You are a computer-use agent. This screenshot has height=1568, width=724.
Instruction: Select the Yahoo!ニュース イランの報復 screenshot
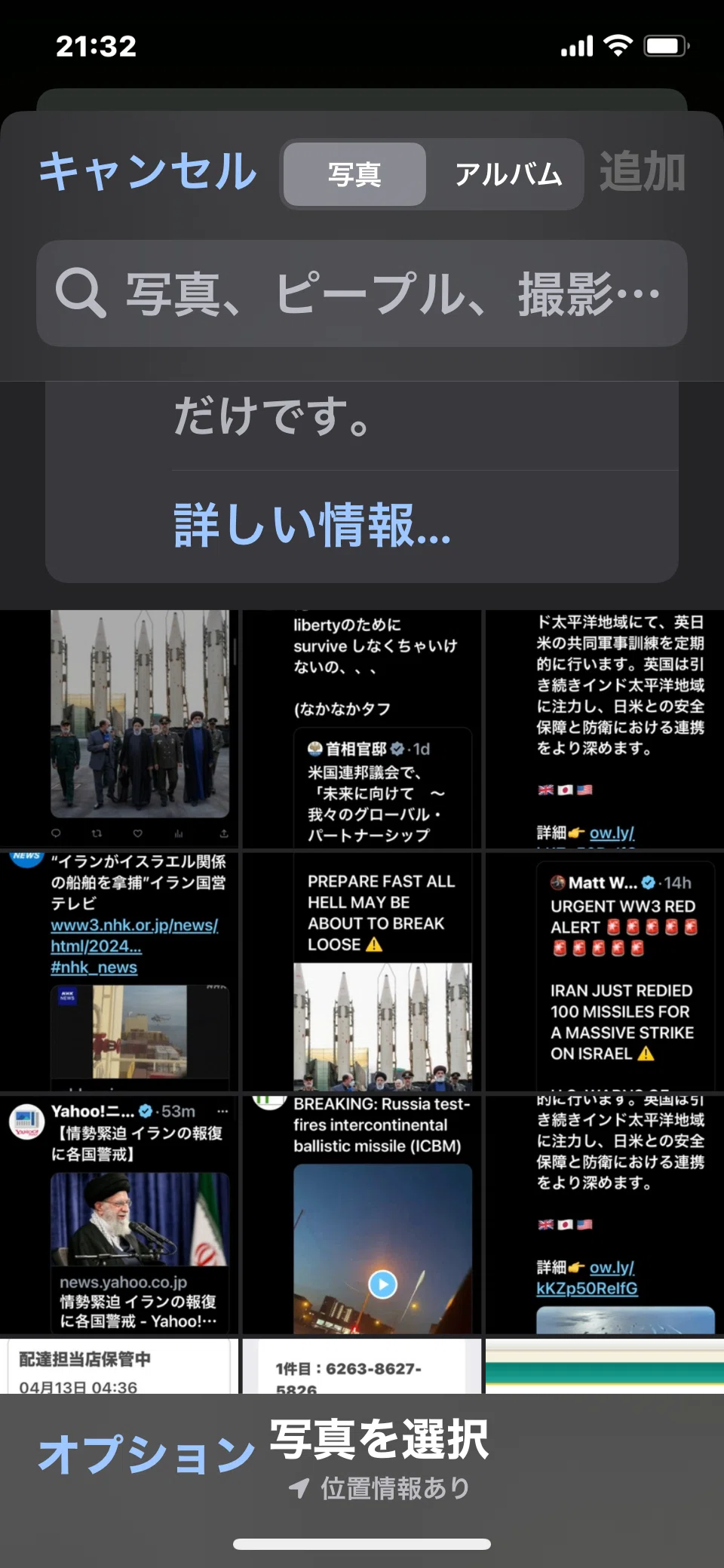pyautogui.click(x=119, y=1214)
